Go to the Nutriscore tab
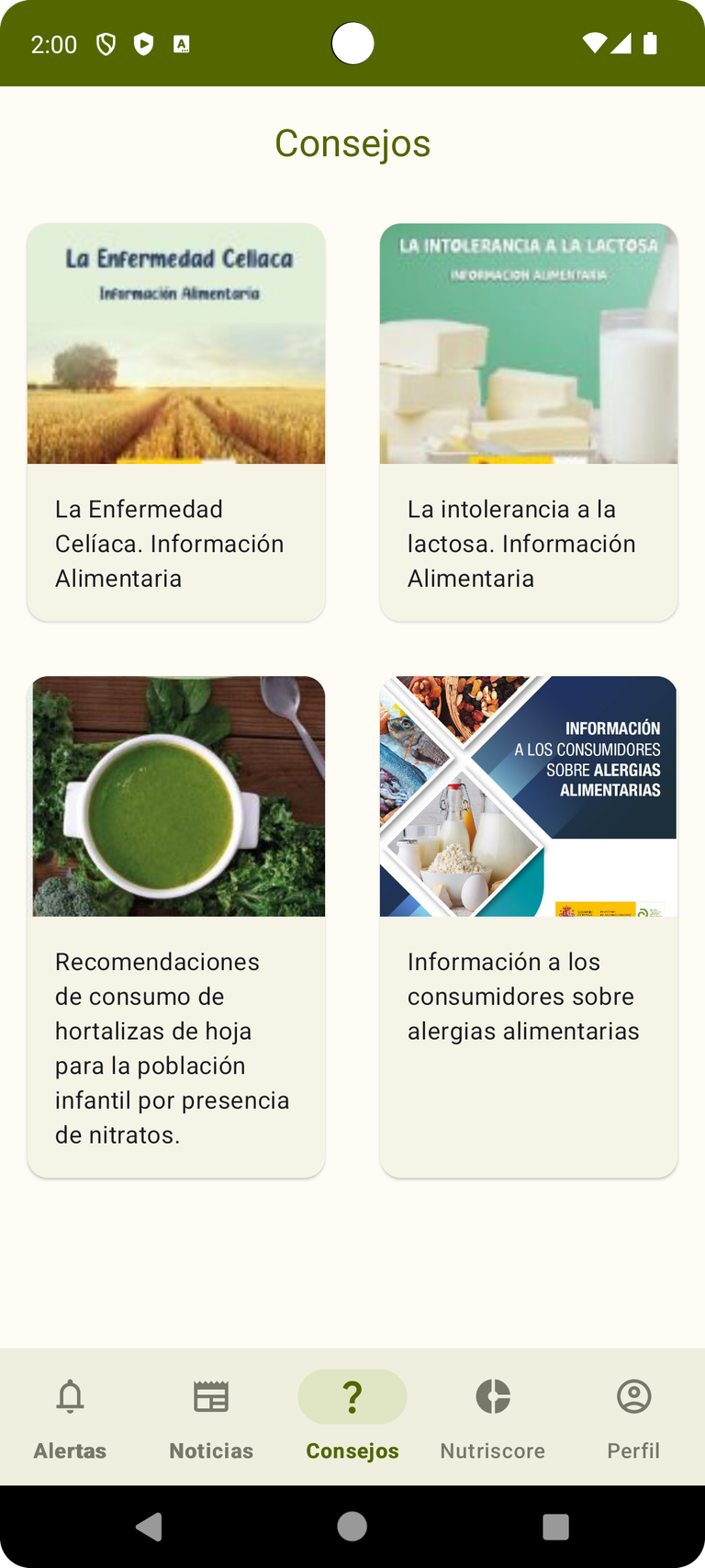 pos(493,1417)
